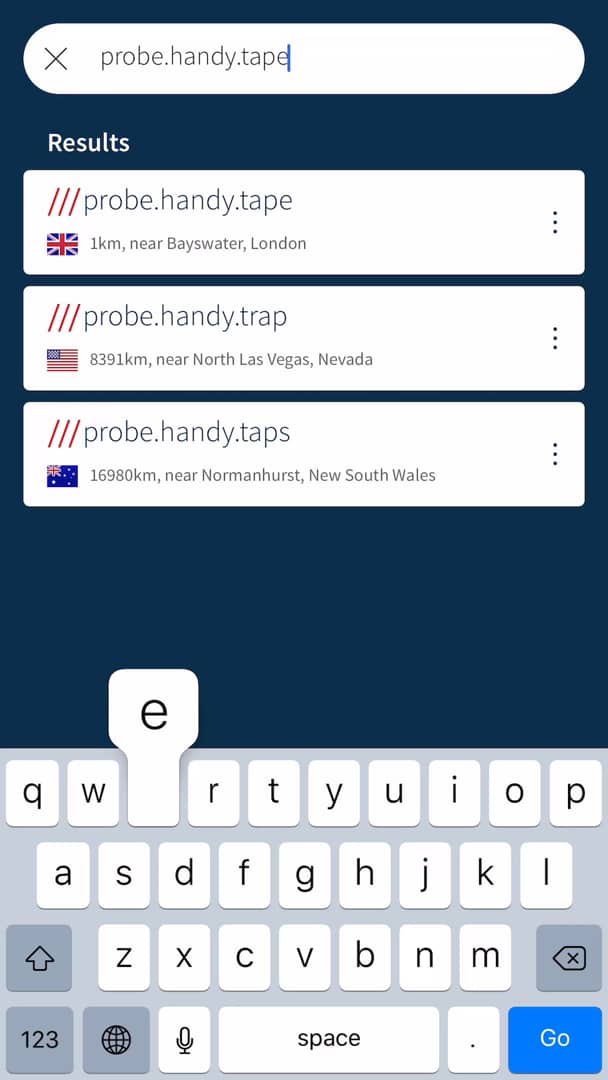The image size is (608, 1080).
Task: Open the probe.handy.trap result in Nevada
Action: 304,338
